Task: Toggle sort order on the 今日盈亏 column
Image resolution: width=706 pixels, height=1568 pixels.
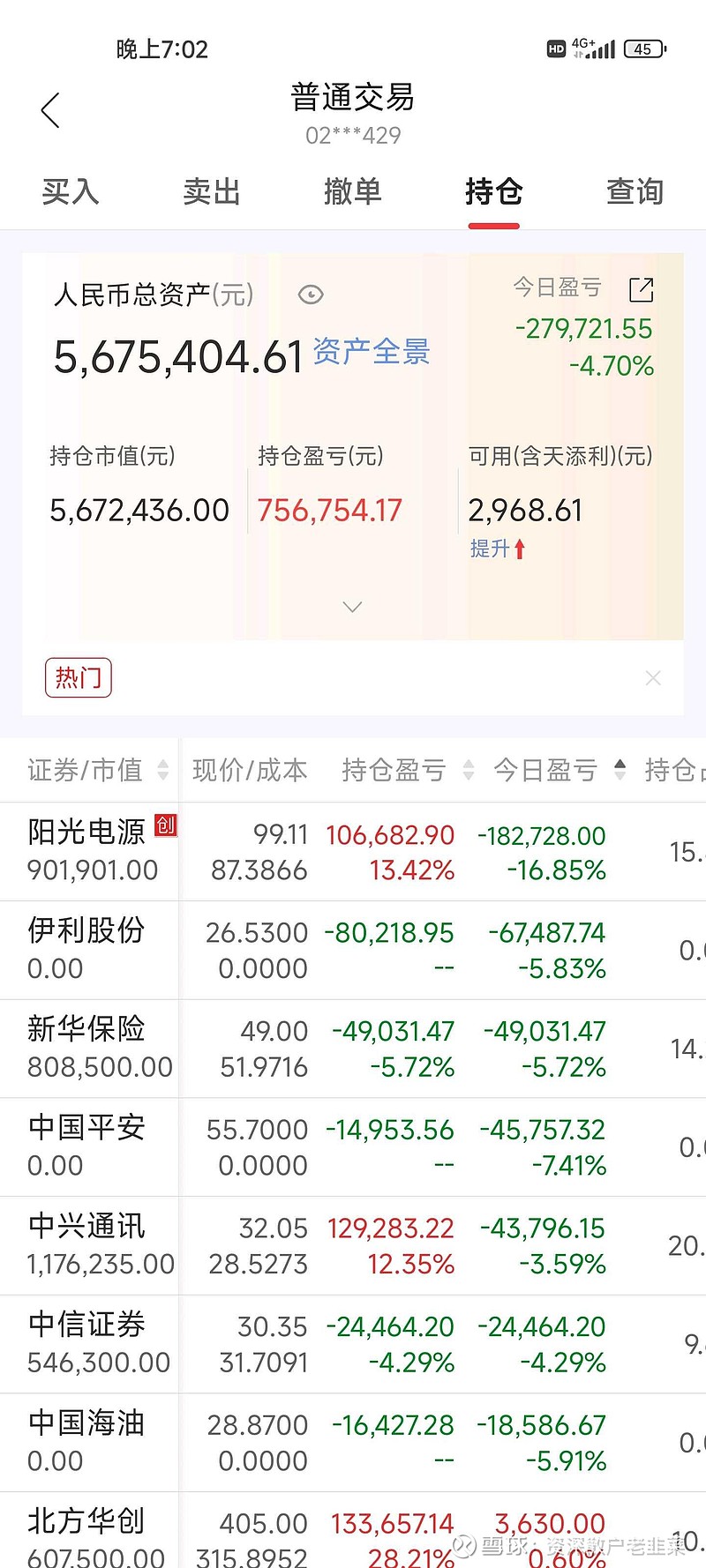Action: [x=620, y=770]
